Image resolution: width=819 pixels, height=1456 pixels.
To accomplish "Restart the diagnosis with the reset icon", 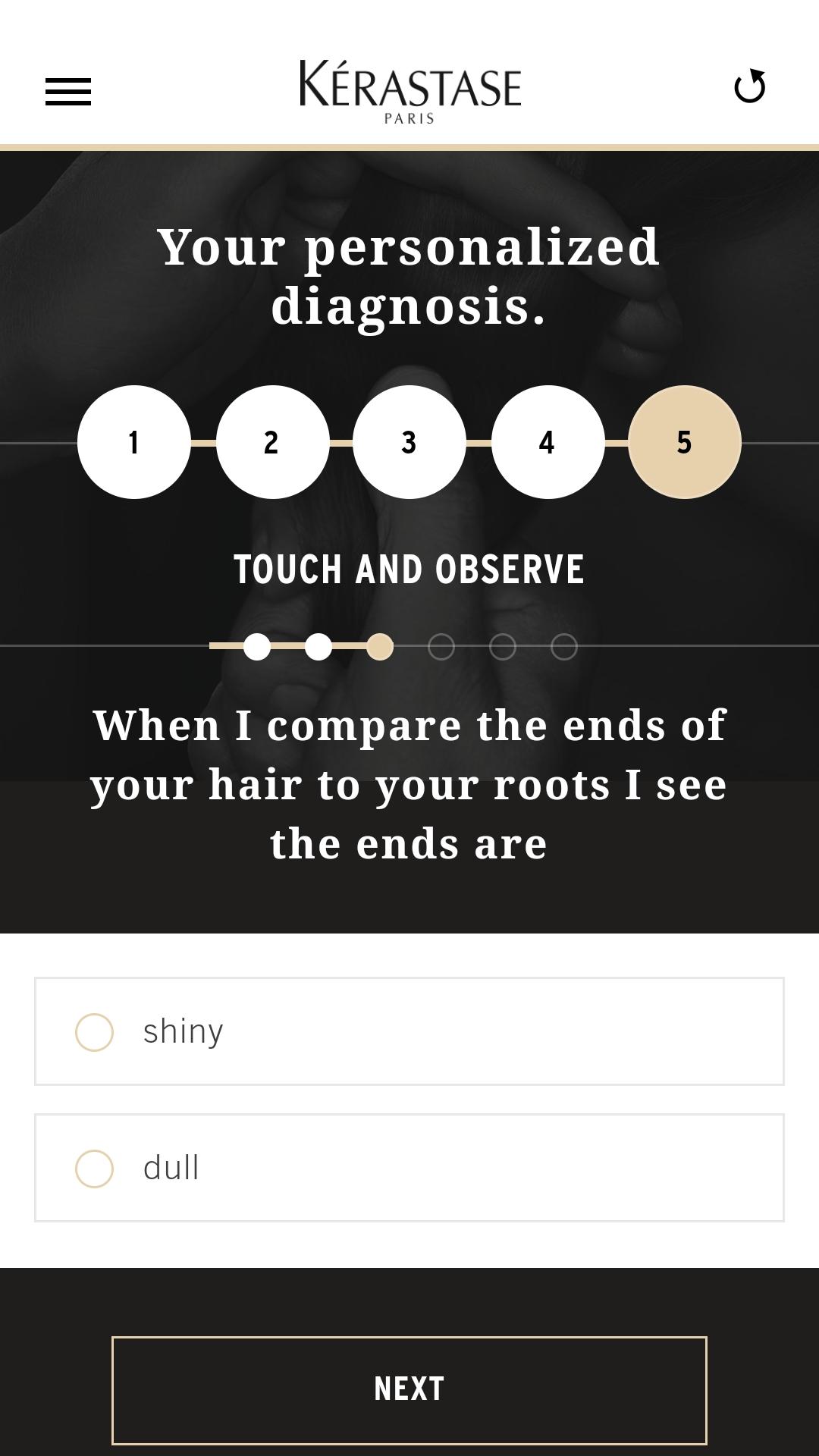I will [x=749, y=86].
